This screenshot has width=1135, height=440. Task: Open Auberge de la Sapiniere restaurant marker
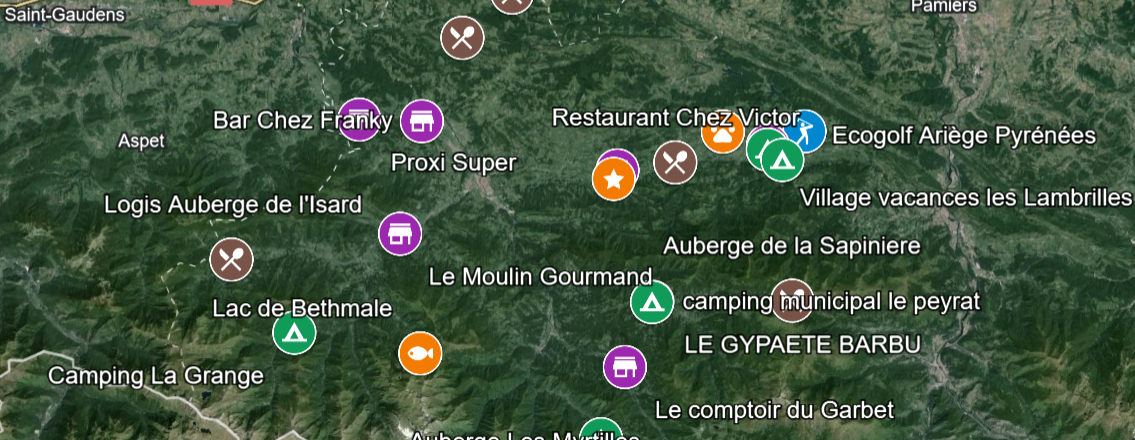point(675,162)
